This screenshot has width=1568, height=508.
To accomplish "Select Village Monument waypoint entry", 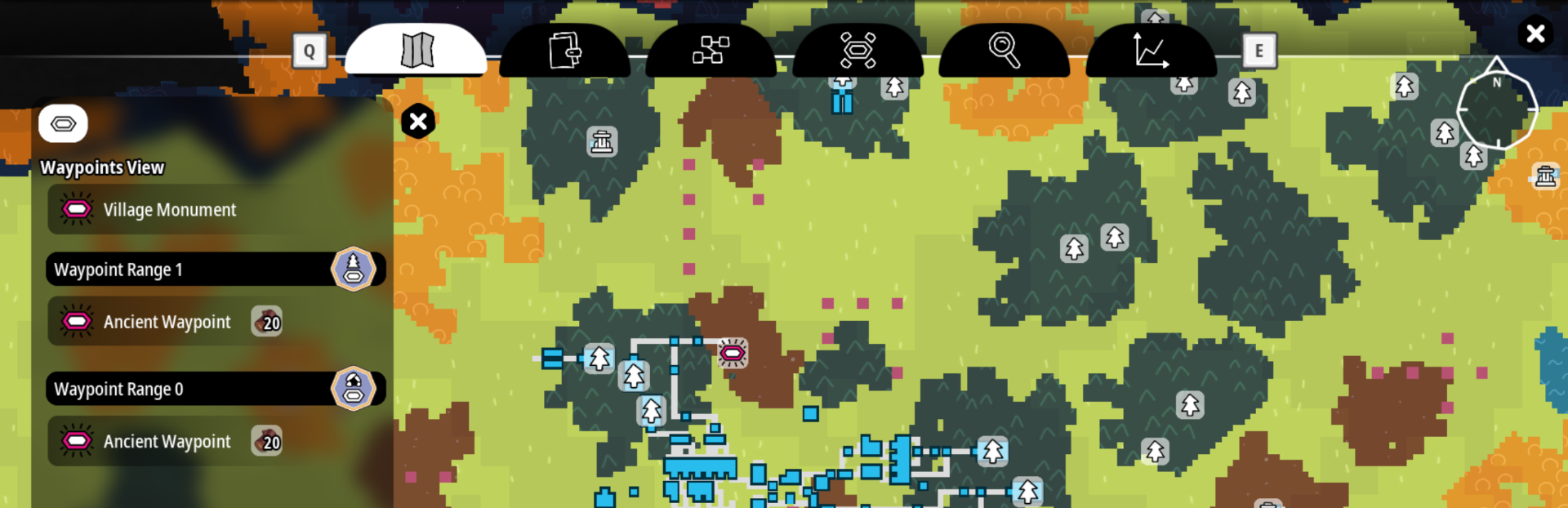I will click(170, 210).
